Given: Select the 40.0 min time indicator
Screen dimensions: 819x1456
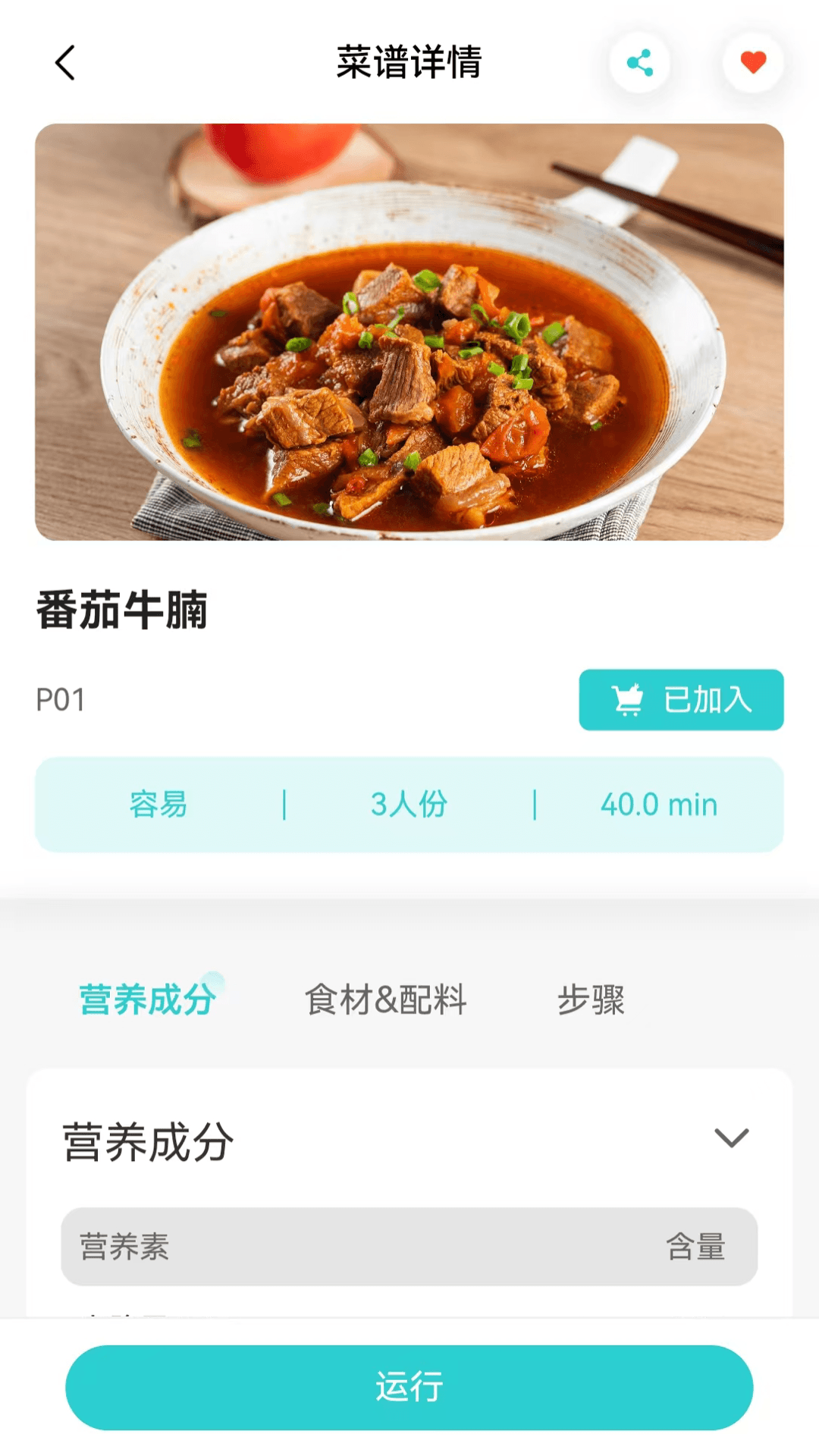Looking at the screenshot, I should pos(659,805).
